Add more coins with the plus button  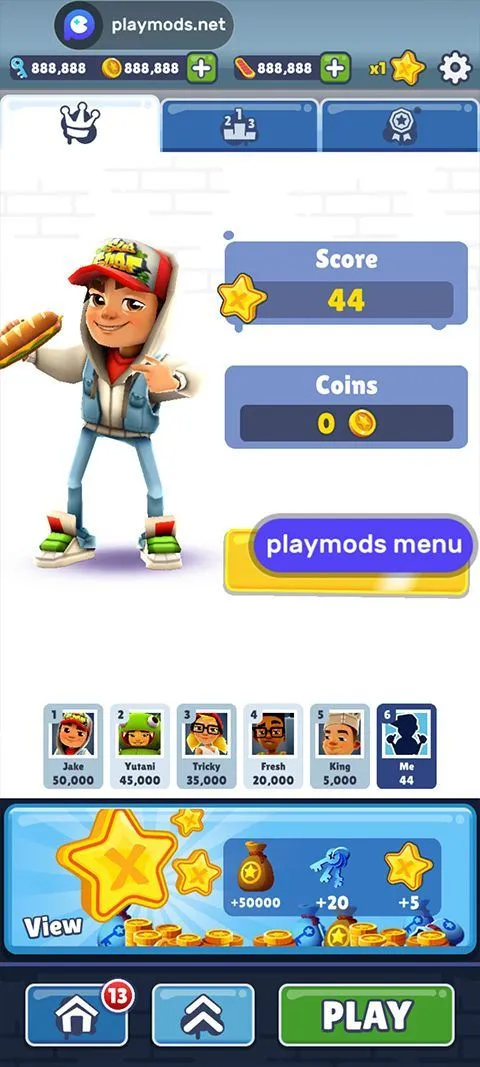tap(202, 68)
